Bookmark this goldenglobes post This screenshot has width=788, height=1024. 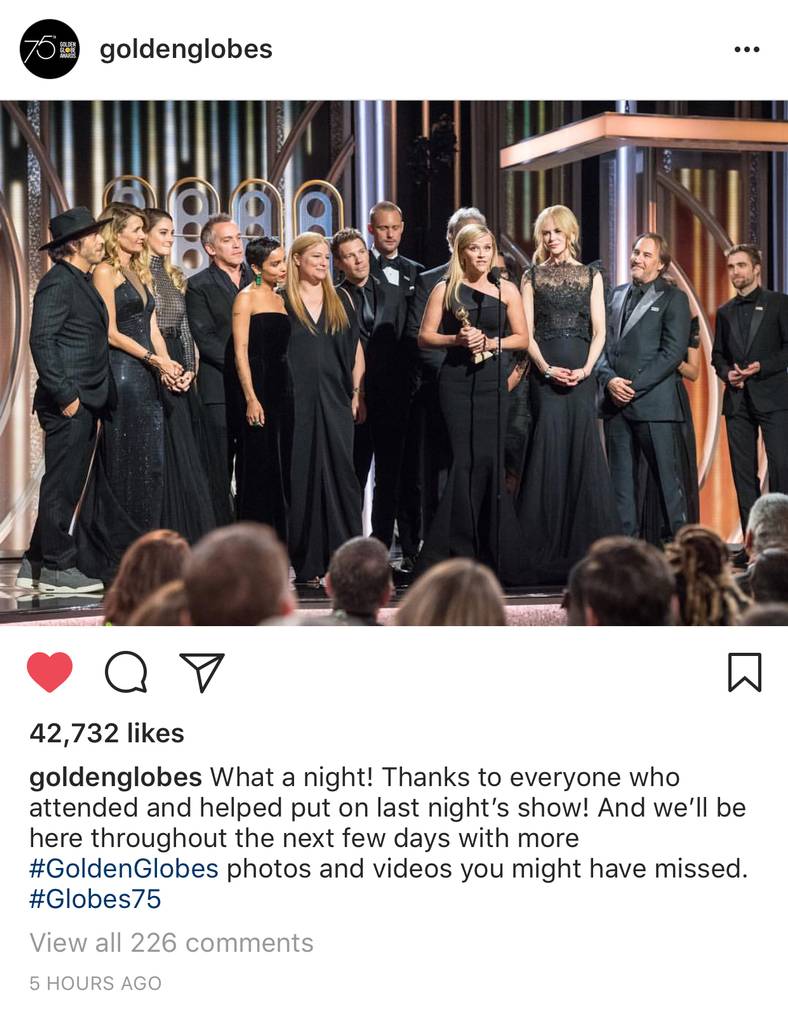pos(744,672)
